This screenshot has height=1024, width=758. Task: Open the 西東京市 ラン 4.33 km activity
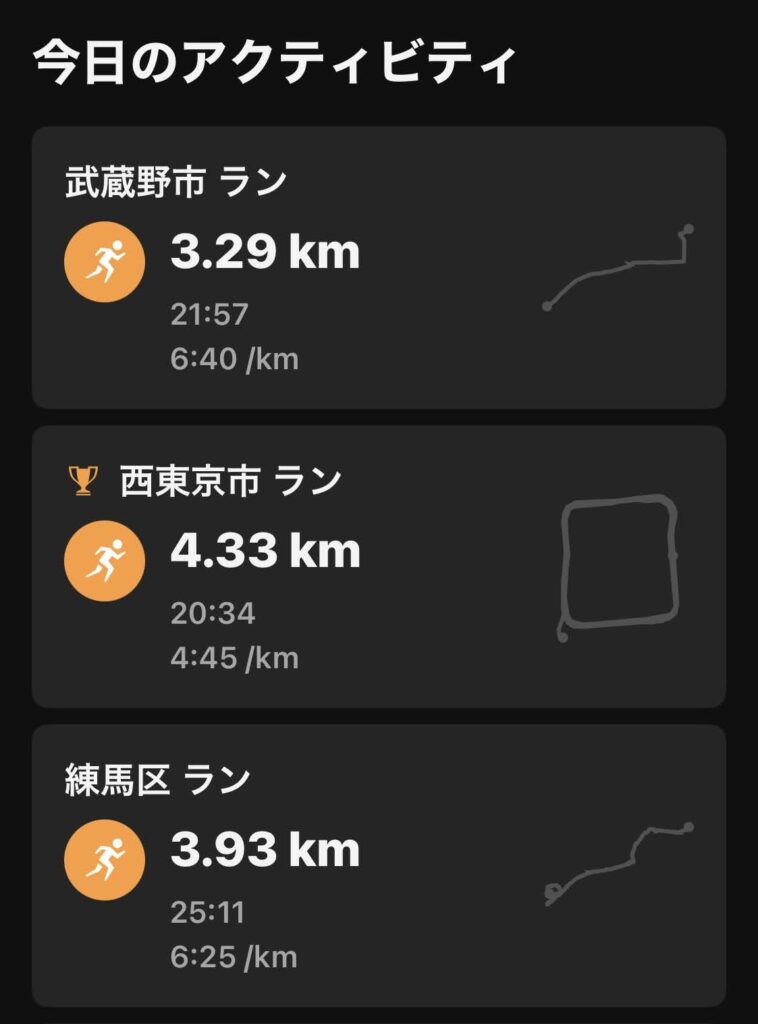coord(378,566)
